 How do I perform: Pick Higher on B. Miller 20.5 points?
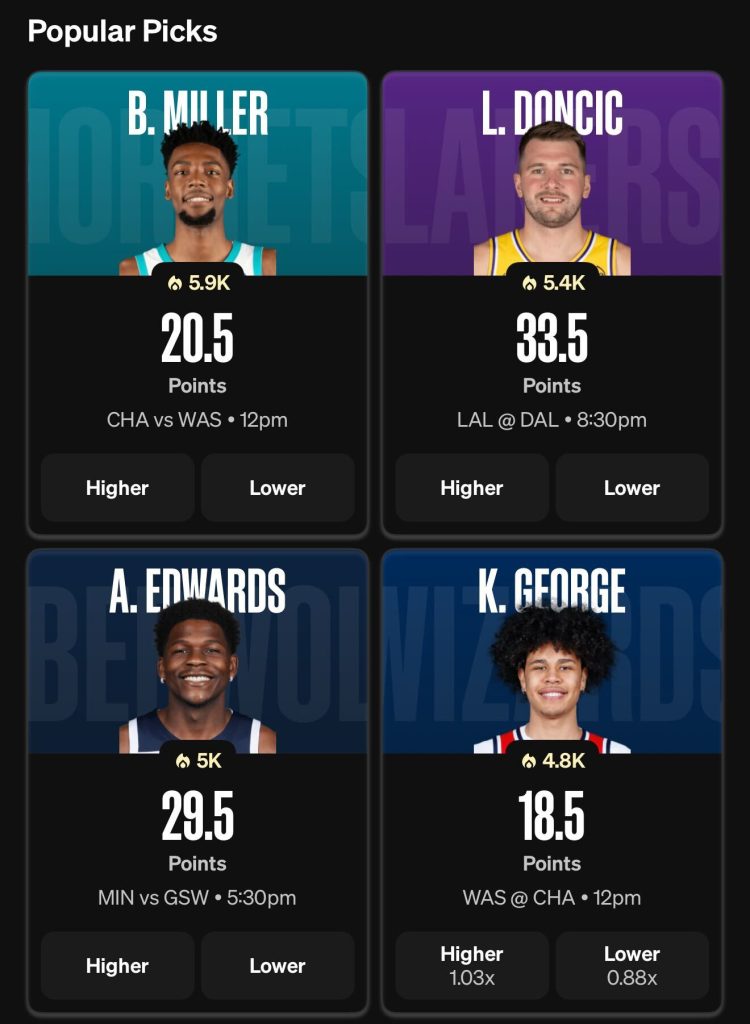pos(117,488)
